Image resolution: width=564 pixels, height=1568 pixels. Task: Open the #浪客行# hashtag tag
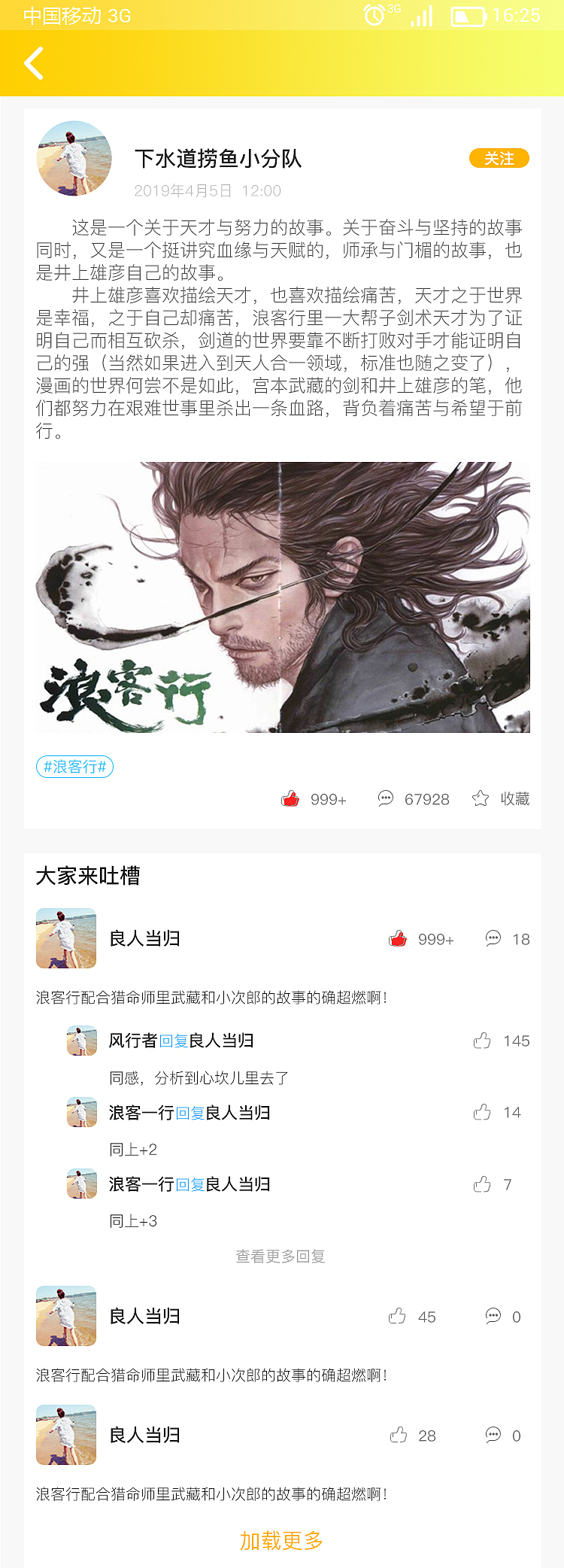click(x=74, y=766)
